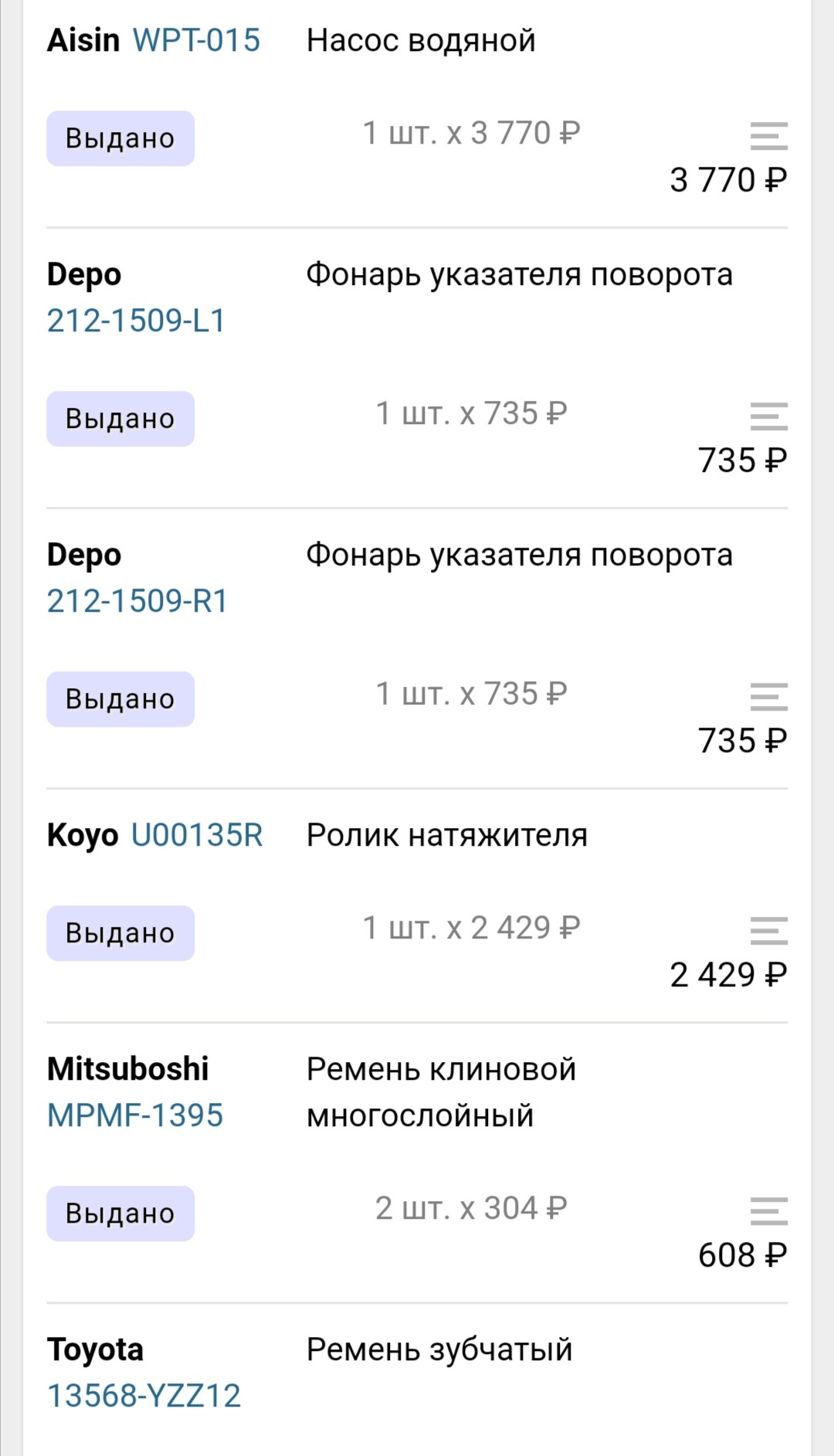
Task: Open part number link MPMF-1395
Action: point(135,1115)
